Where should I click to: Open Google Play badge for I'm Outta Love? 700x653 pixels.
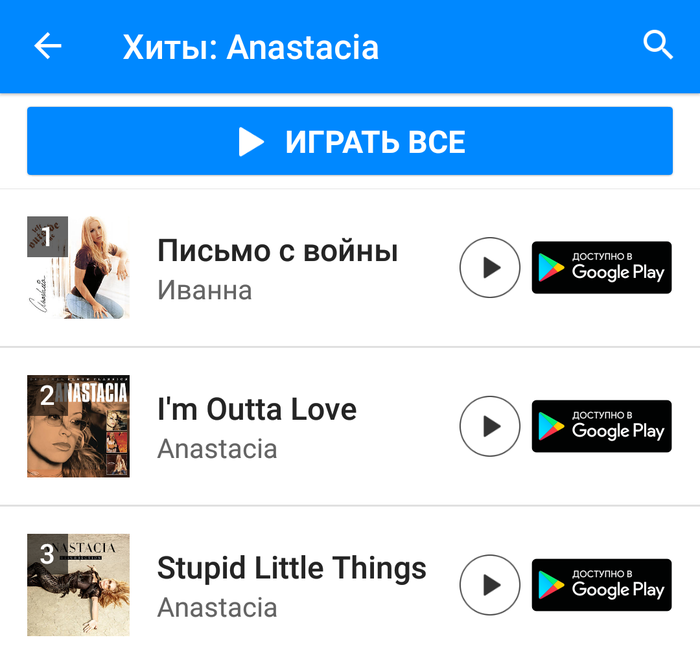[x=601, y=426]
